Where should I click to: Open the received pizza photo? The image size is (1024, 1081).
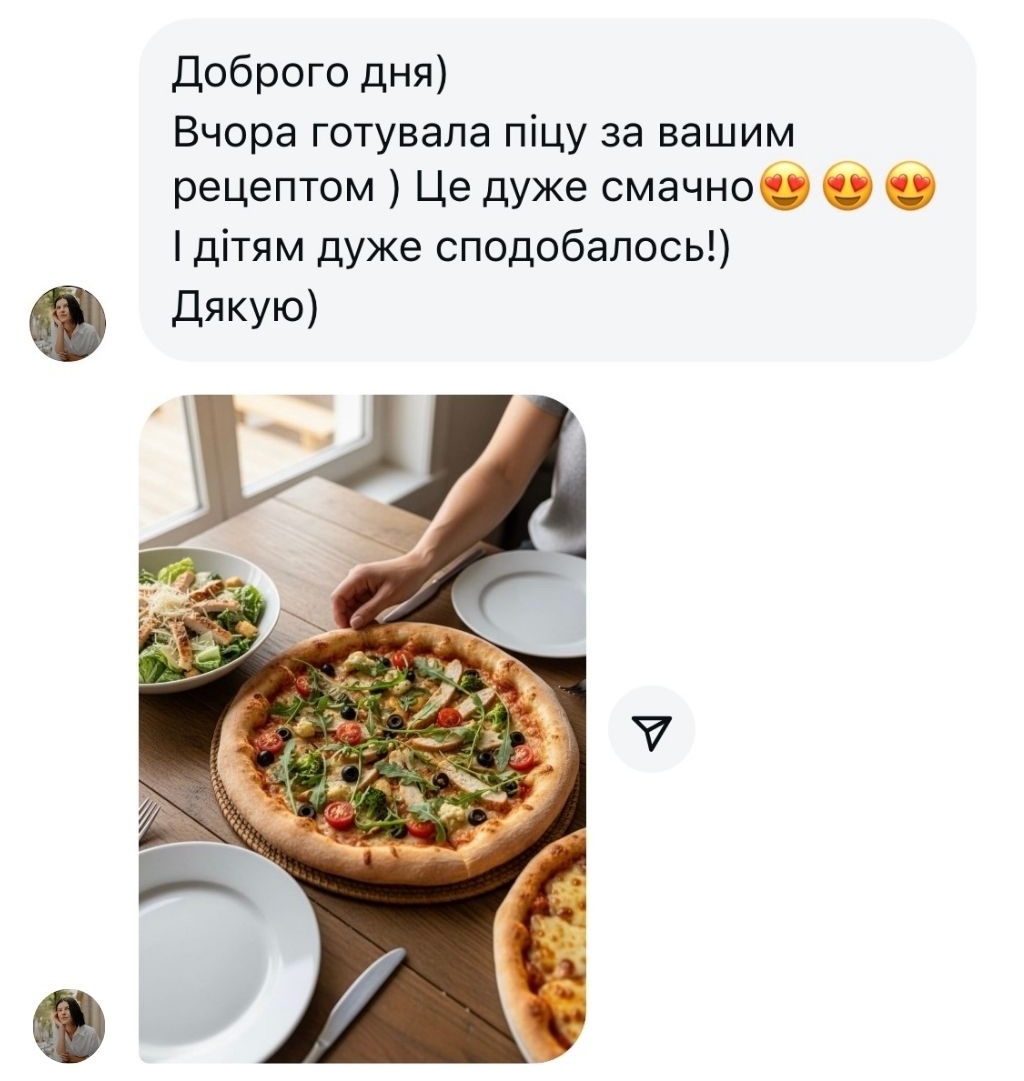pyautogui.click(x=362, y=728)
